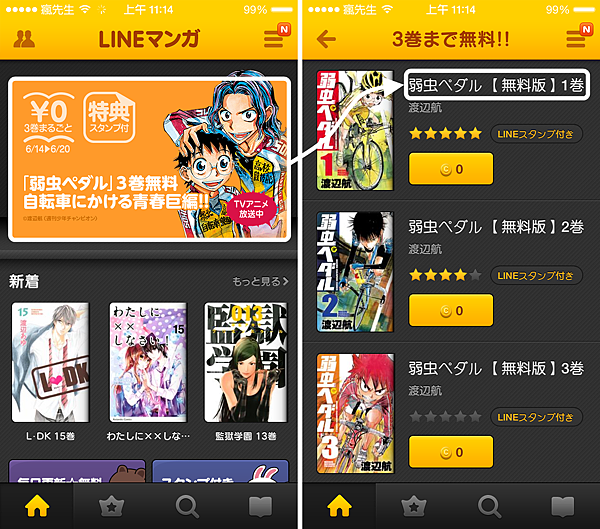This screenshot has width=600, height=529.
Task: Open 弱虫ペダル【無料版】3巻 entry
Action: pyautogui.click(x=496, y=369)
